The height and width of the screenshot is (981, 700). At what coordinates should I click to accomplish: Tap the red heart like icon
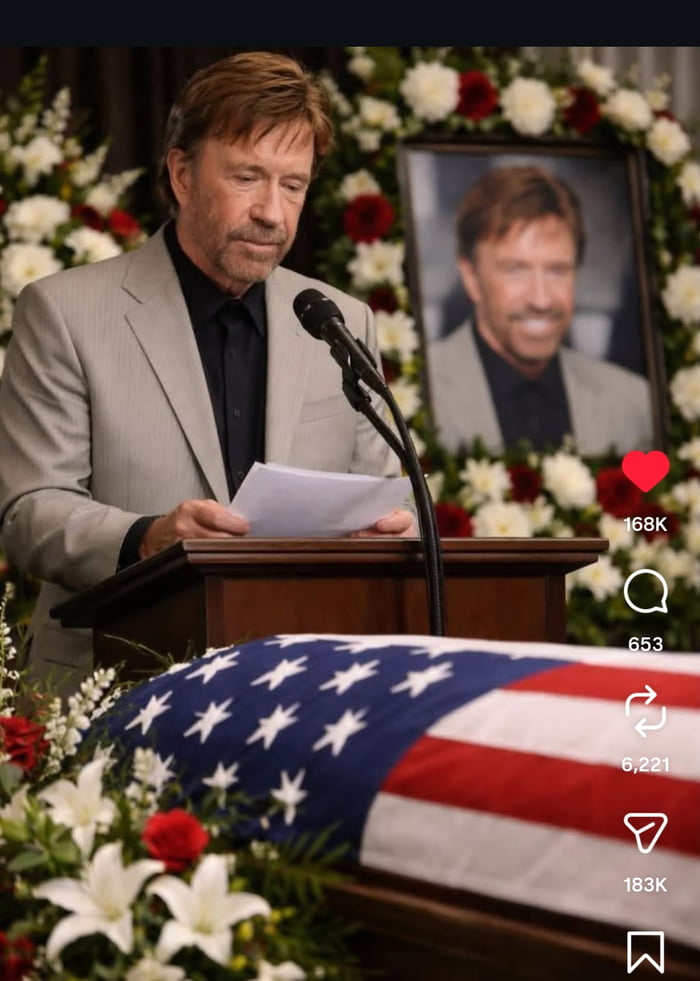click(x=645, y=471)
